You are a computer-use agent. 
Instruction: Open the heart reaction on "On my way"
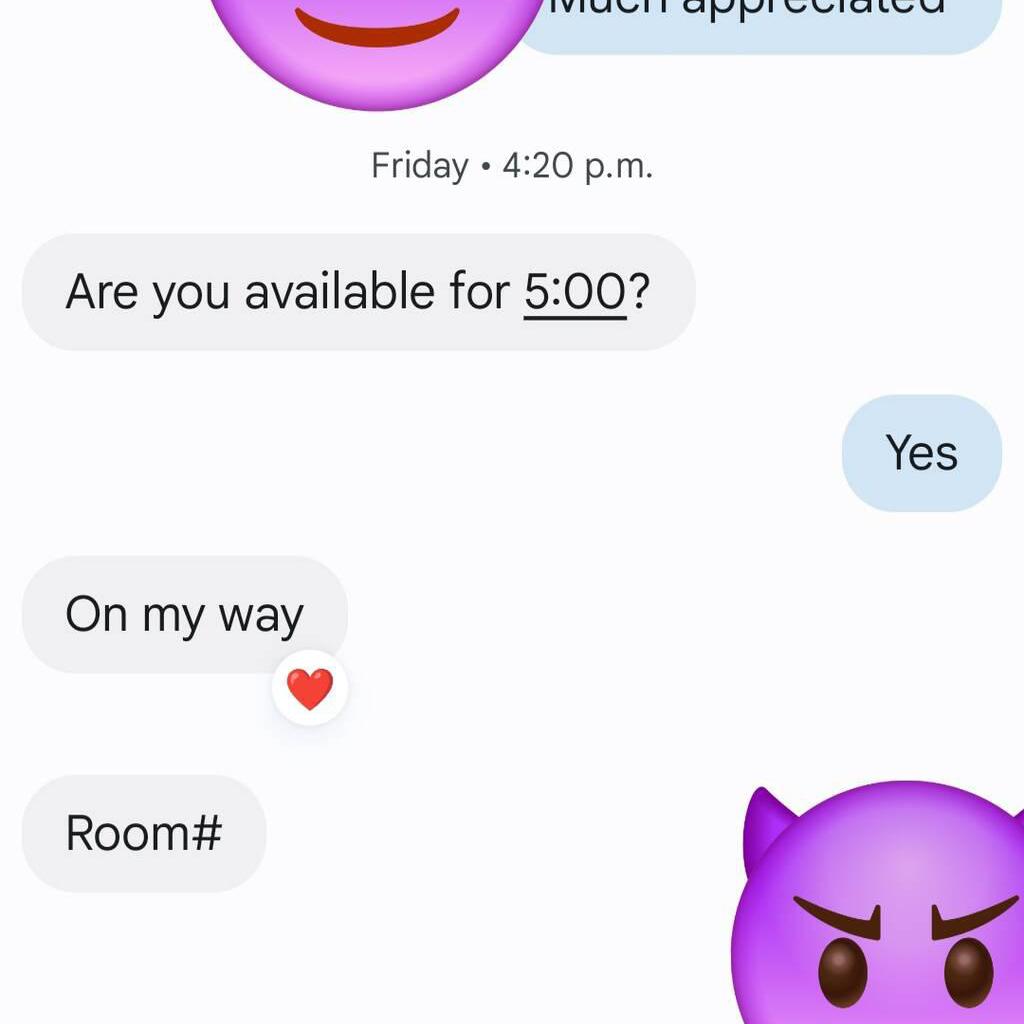coord(310,689)
